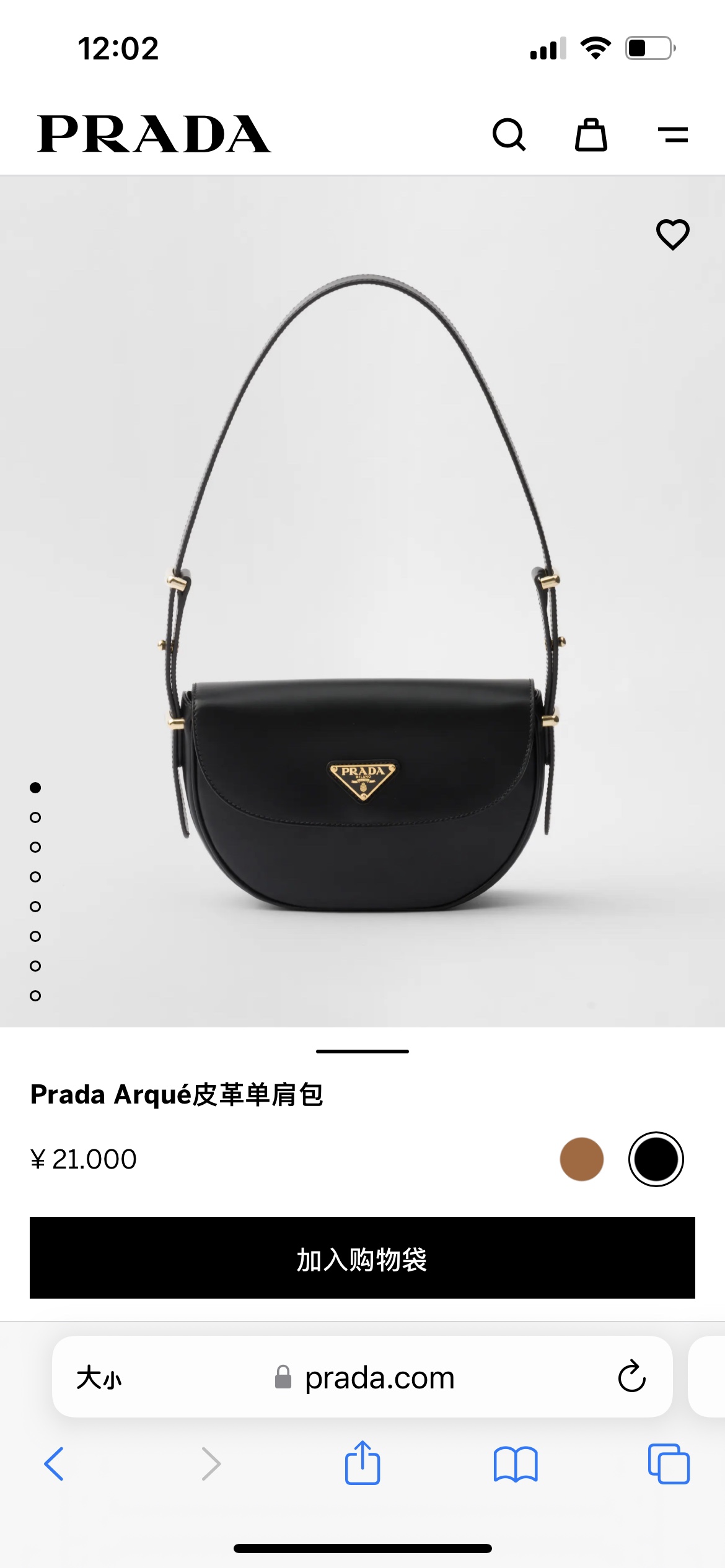Open Safari tabs overview
Screen dimensions: 725x1568
(668, 1464)
